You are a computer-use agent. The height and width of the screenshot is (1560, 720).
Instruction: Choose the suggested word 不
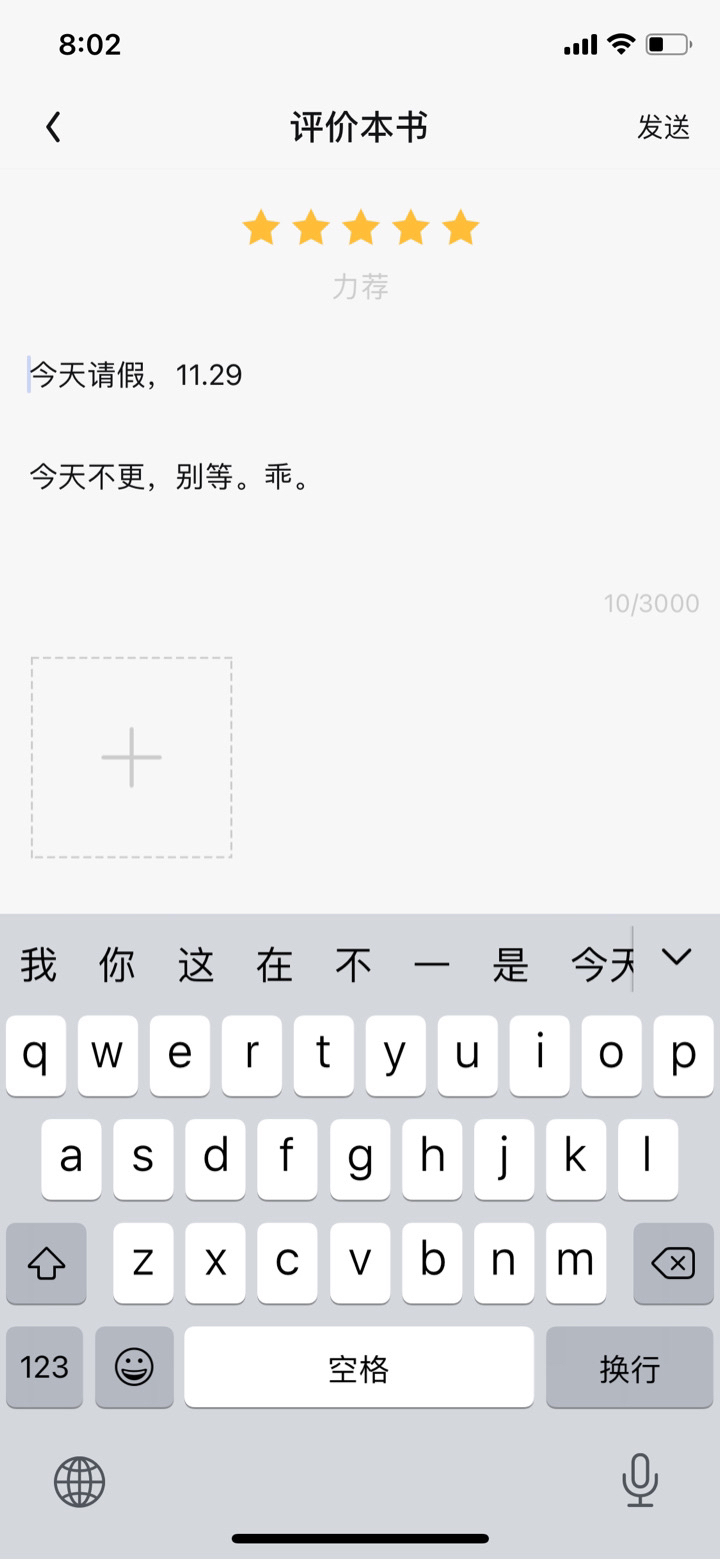tap(353, 966)
